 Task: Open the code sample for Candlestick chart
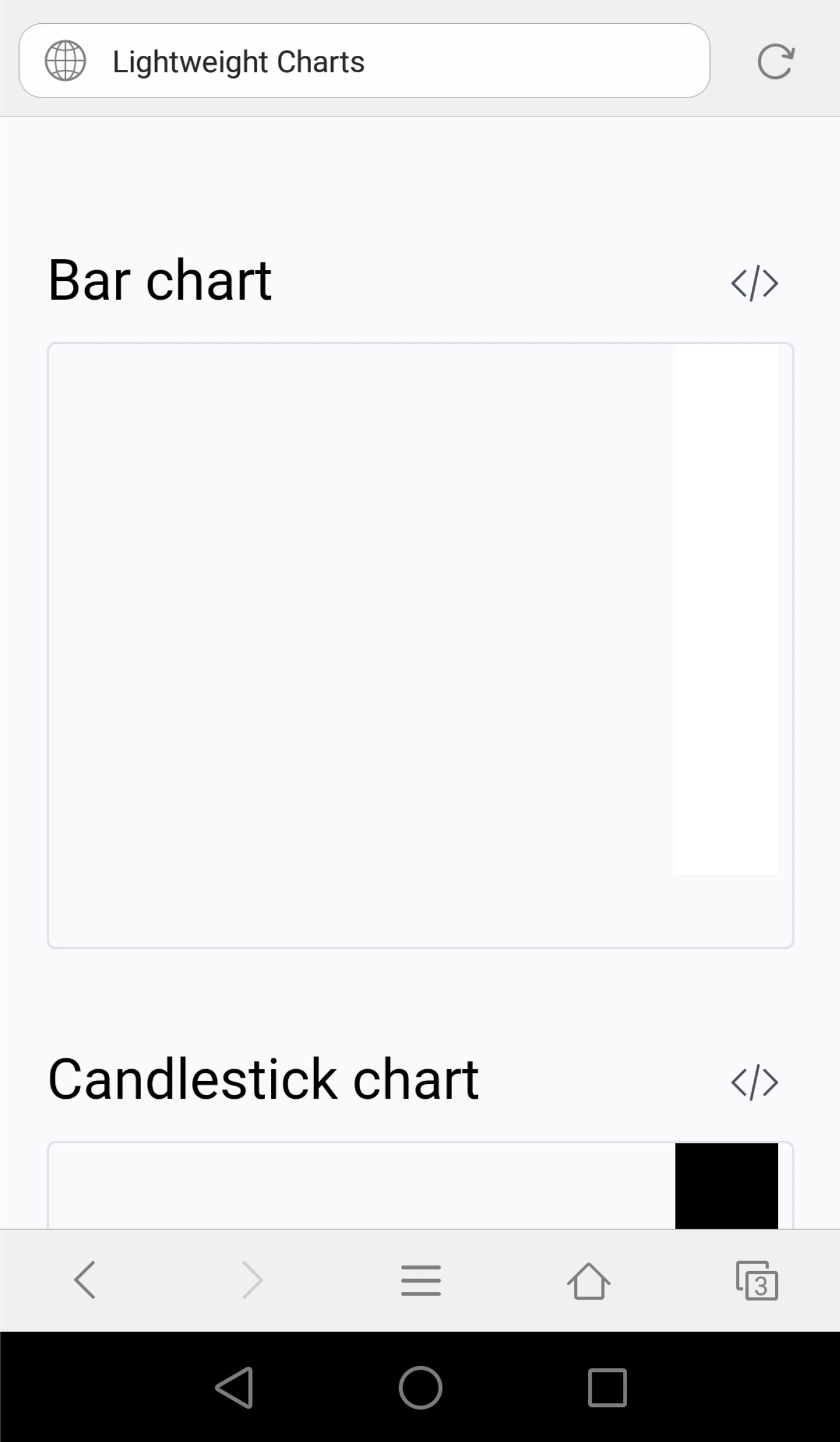click(x=755, y=1081)
